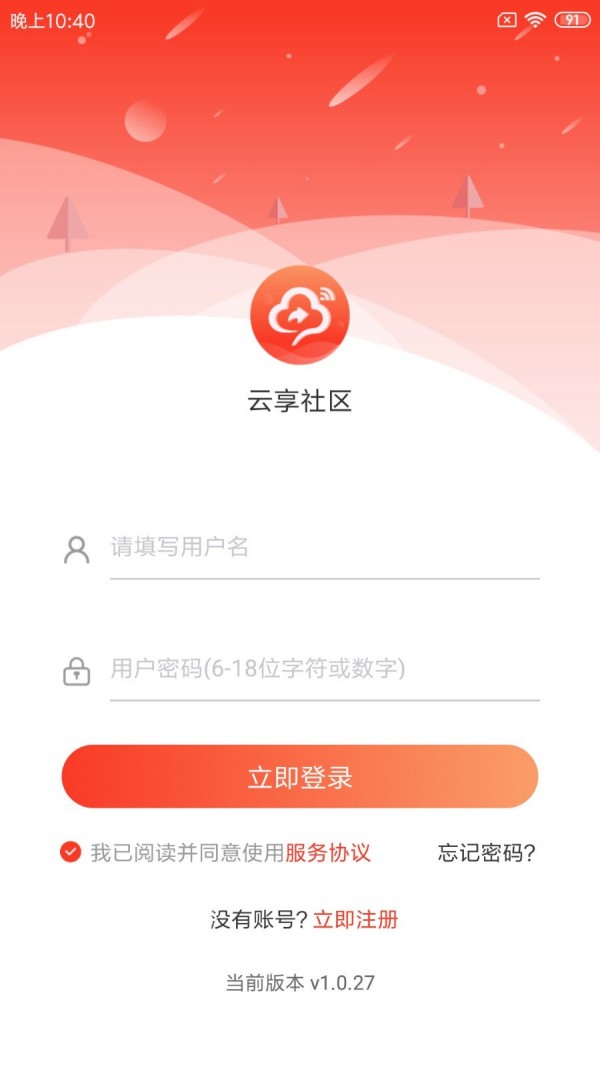Focus the 用户密码 password field
This screenshot has height=1067, width=600.
pos(324,669)
